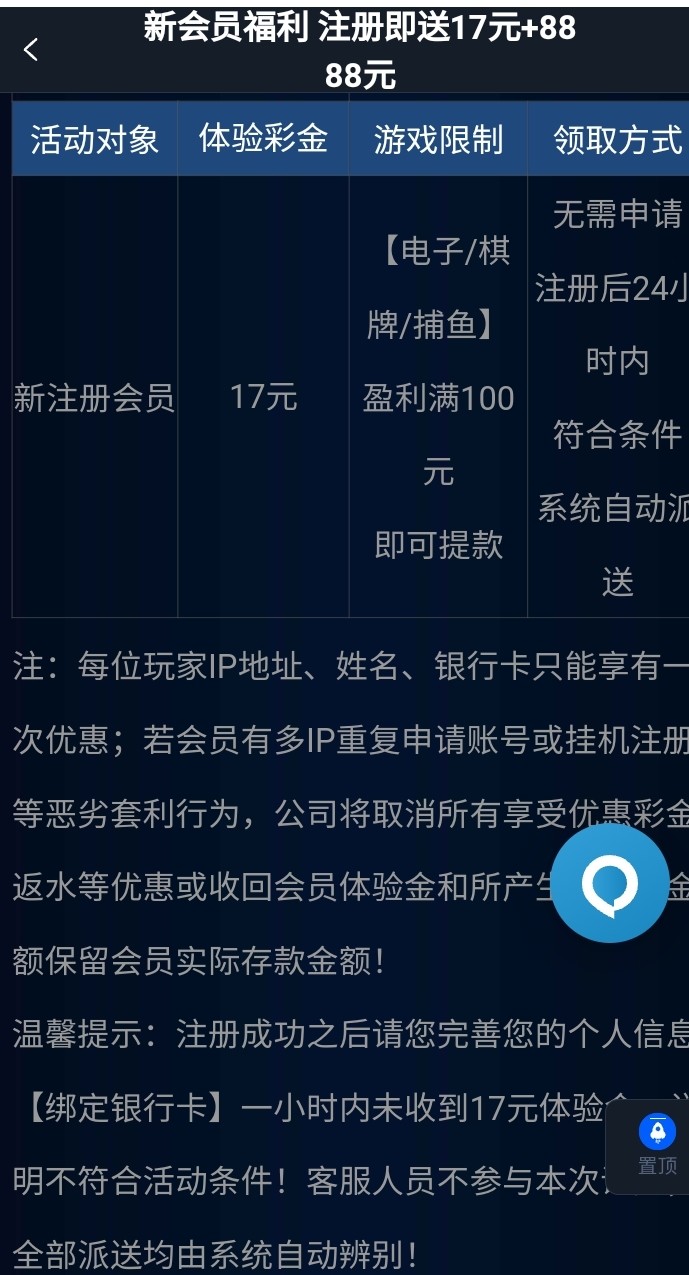Screen dimensions: 689x1275
Task: Open the floating customer service chat bubble
Action: coord(610,883)
